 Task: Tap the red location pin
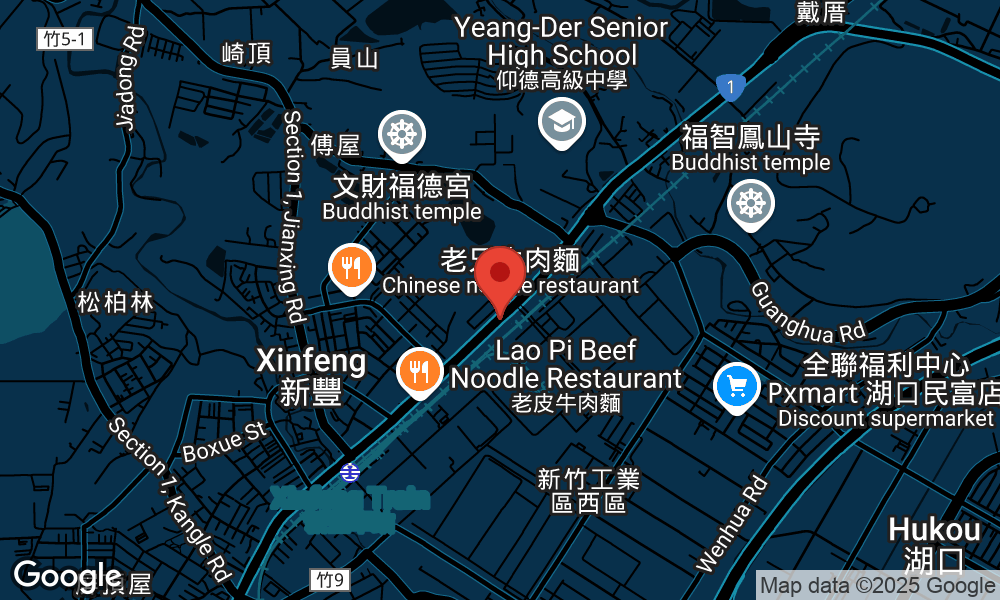pos(499,274)
